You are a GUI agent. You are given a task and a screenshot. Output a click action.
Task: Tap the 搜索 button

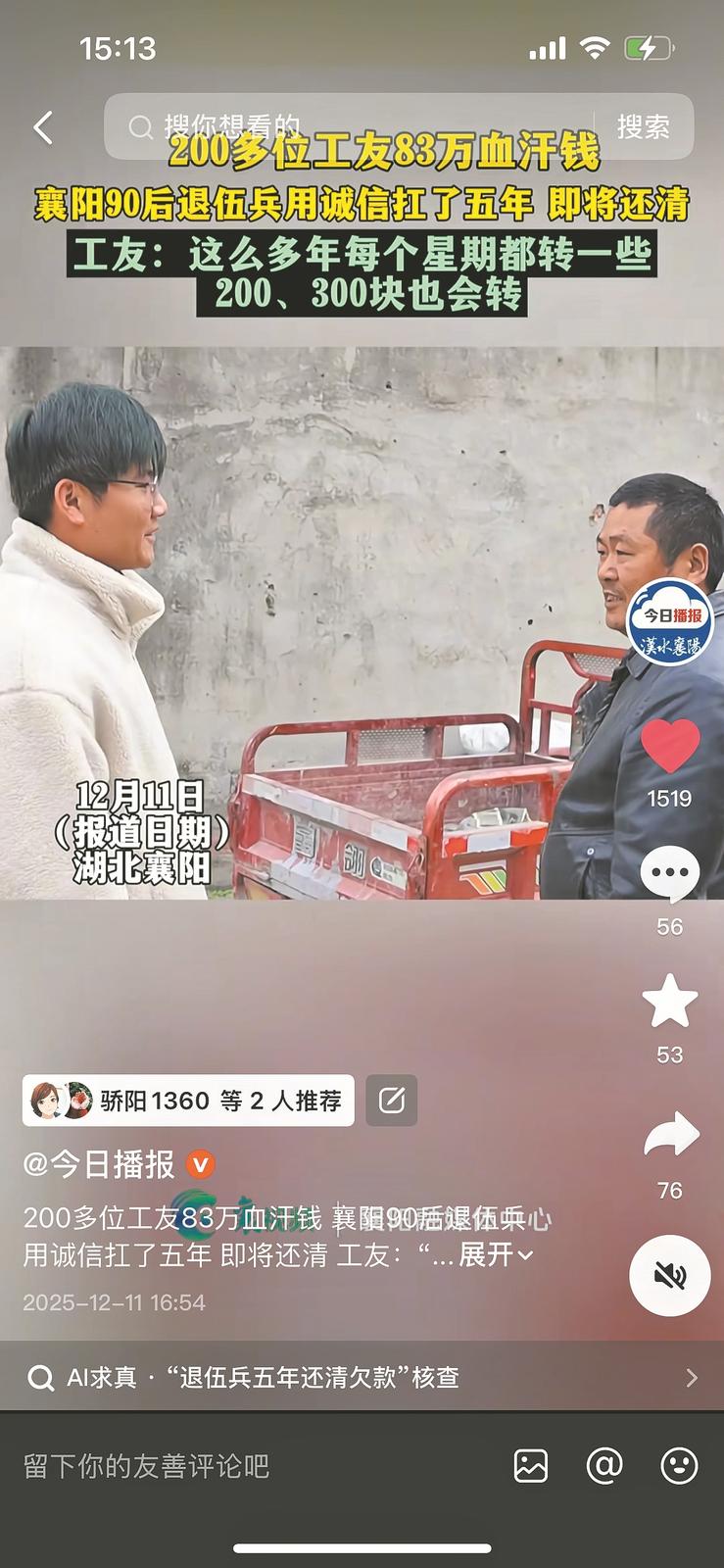pyautogui.click(x=643, y=126)
